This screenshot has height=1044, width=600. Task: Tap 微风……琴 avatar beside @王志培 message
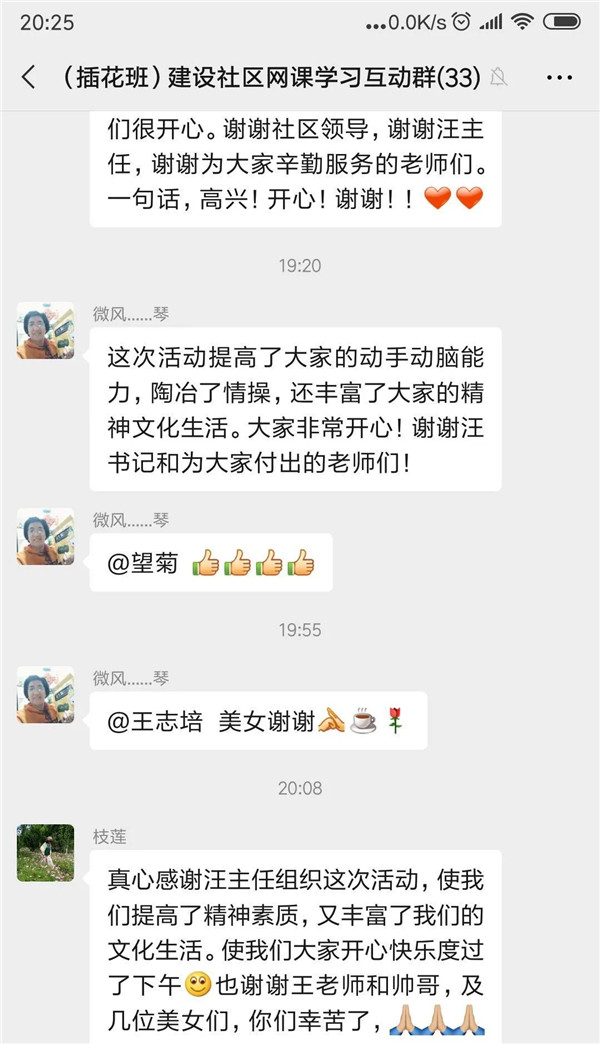(45, 695)
